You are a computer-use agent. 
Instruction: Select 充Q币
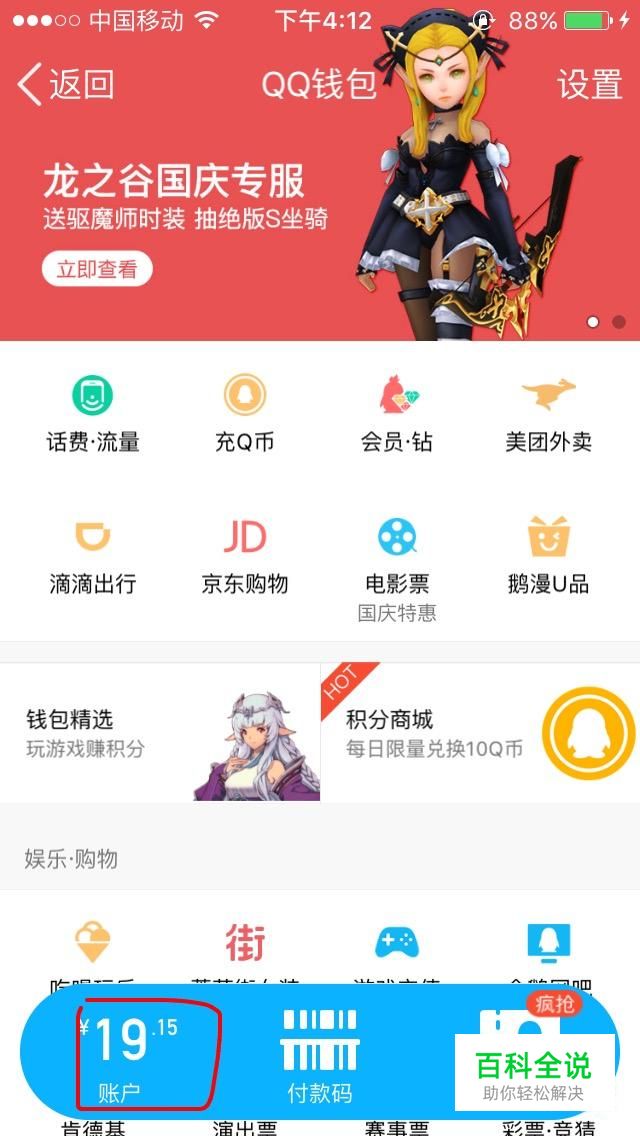(244, 413)
